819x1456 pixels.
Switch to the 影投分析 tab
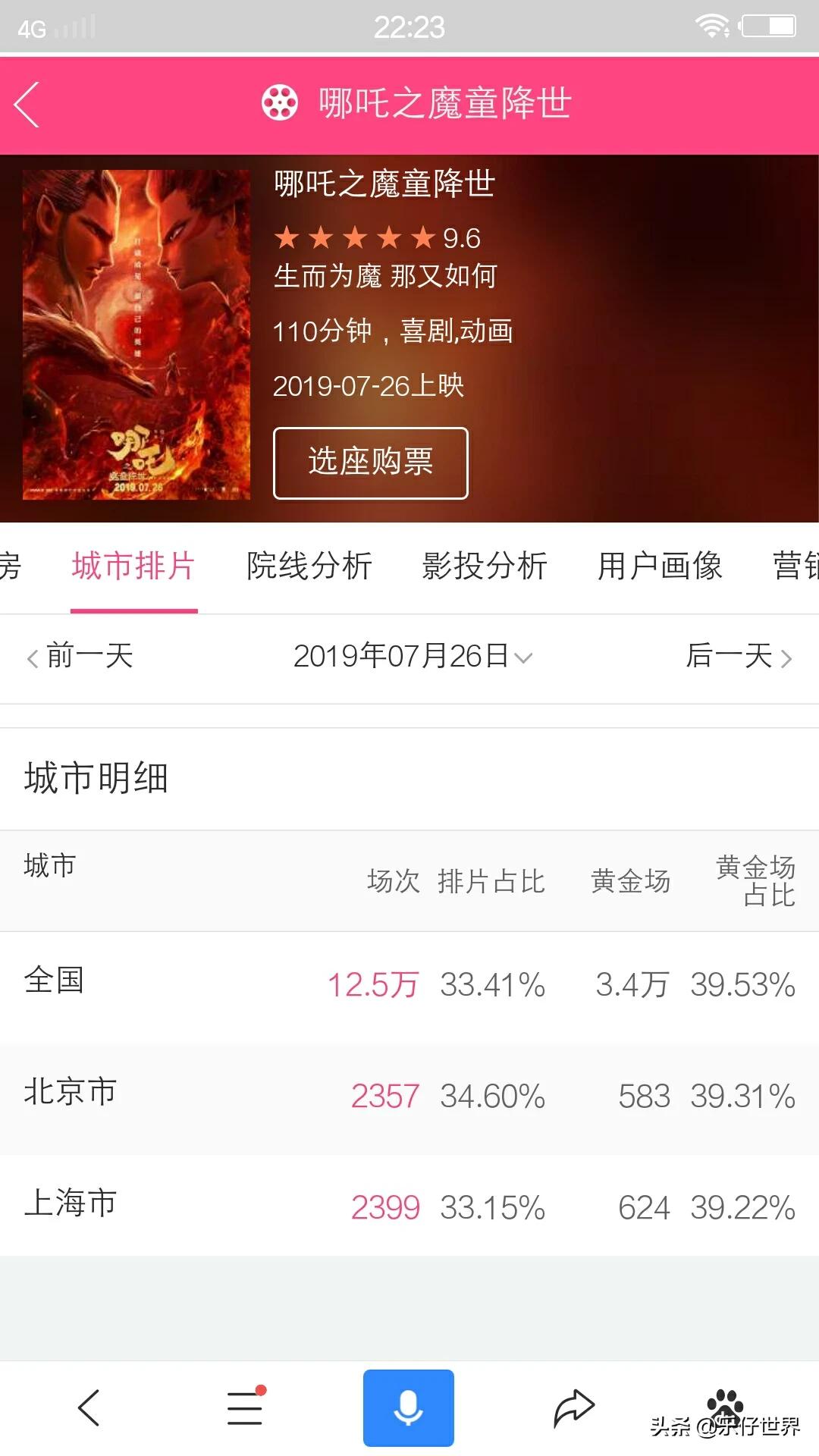pos(485,566)
